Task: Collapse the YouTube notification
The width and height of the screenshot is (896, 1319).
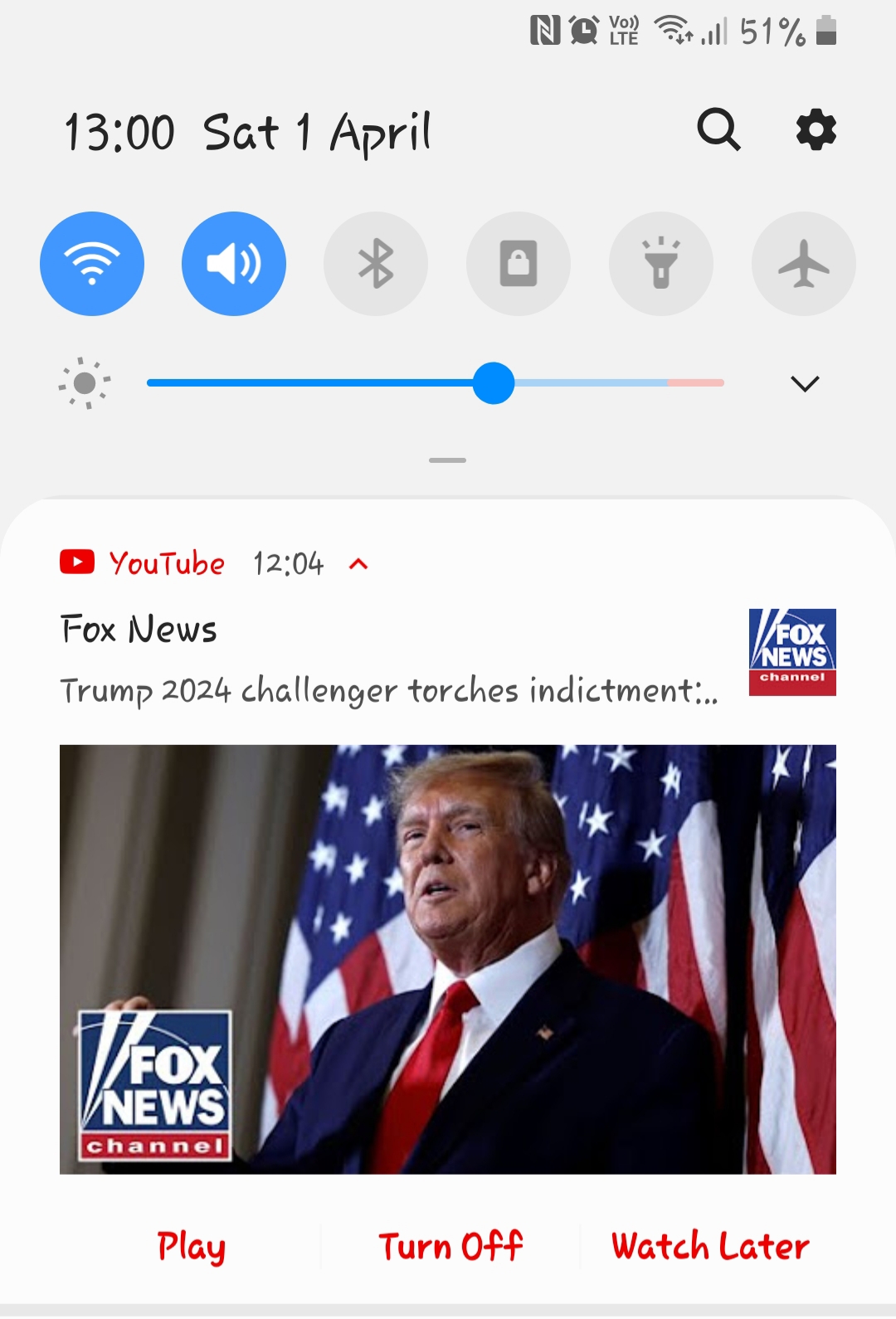Action: coord(358,564)
